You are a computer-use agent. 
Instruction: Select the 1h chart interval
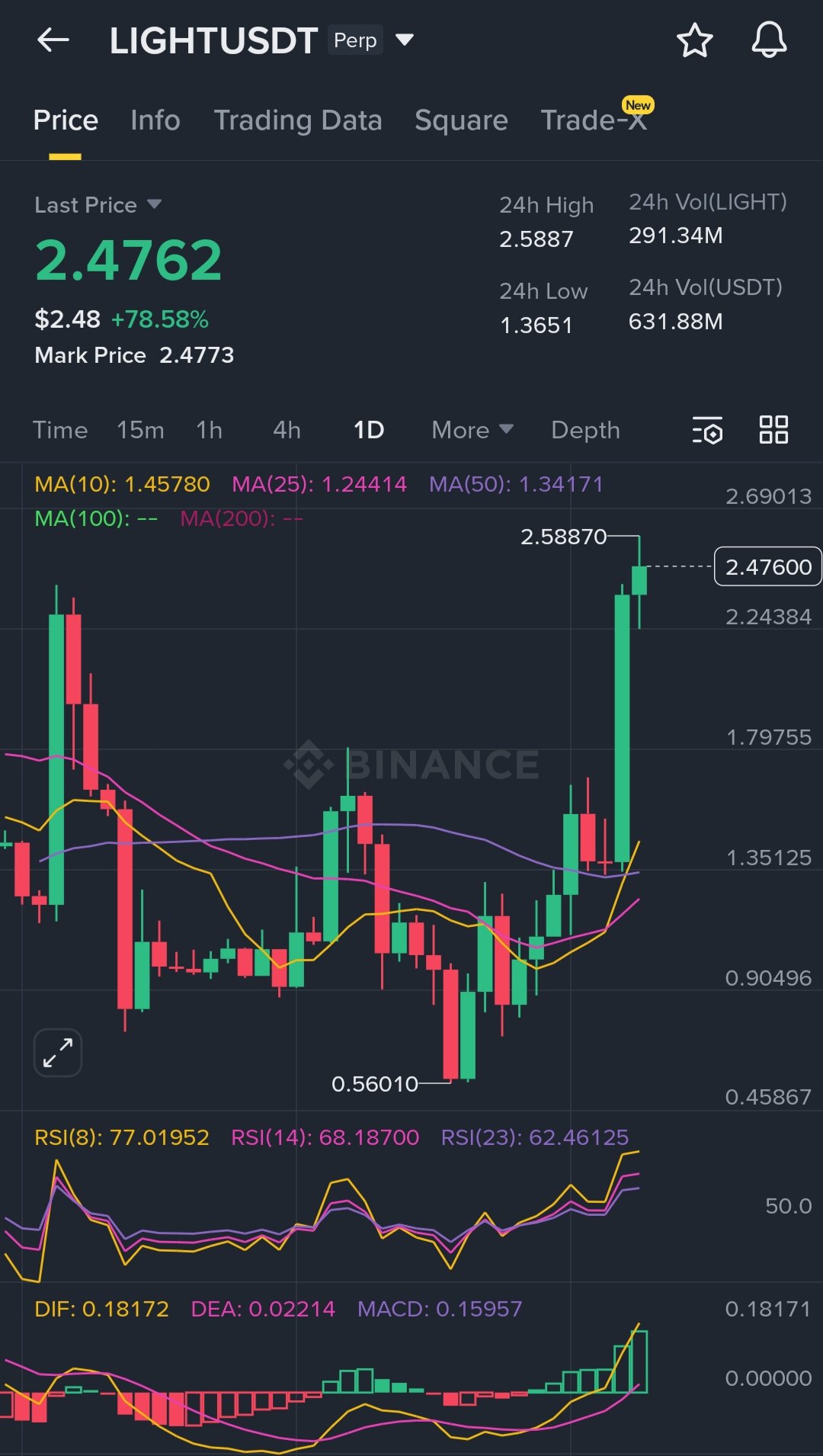point(210,430)
